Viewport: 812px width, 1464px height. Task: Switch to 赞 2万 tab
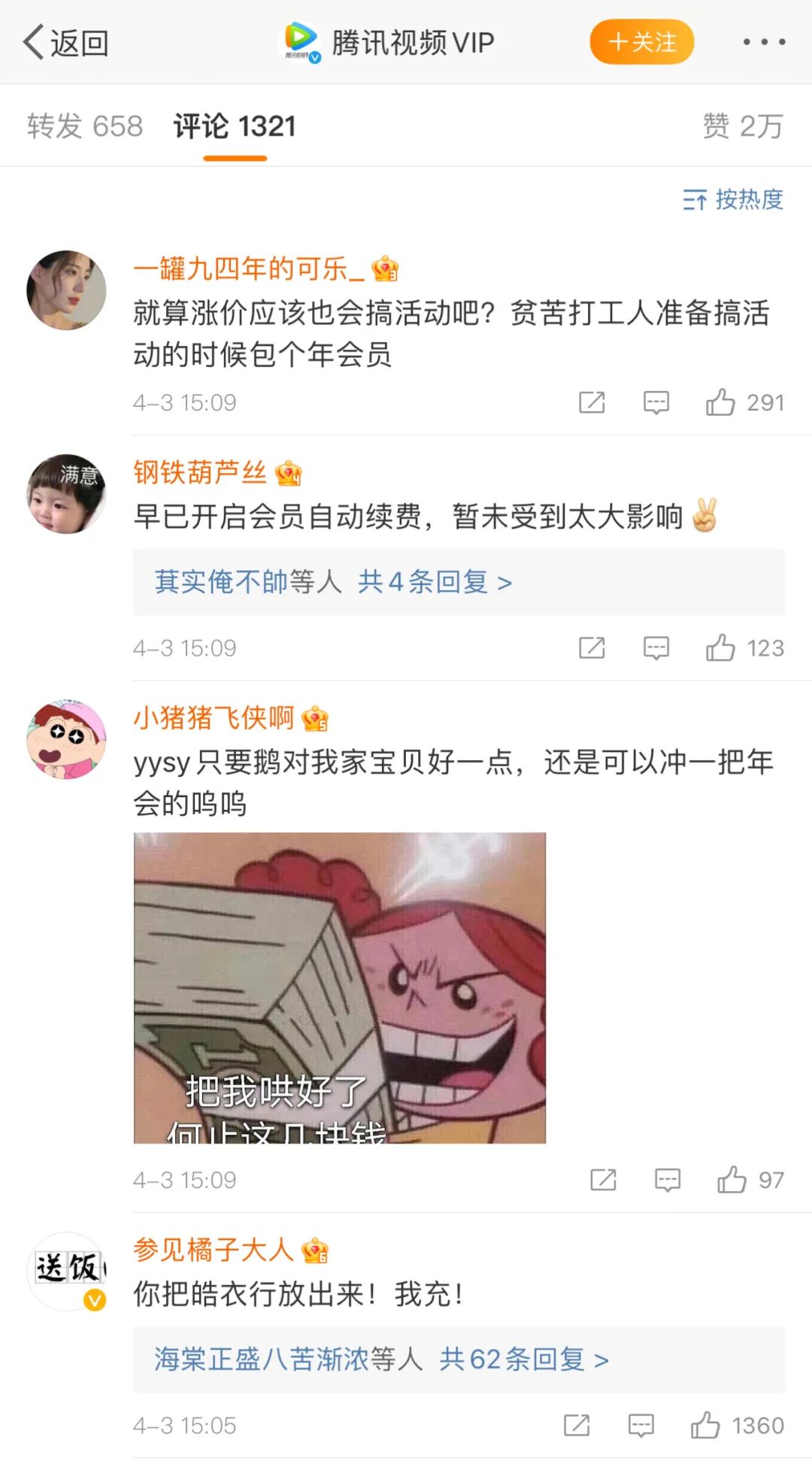pyautogui.click(x=742, y=126)
